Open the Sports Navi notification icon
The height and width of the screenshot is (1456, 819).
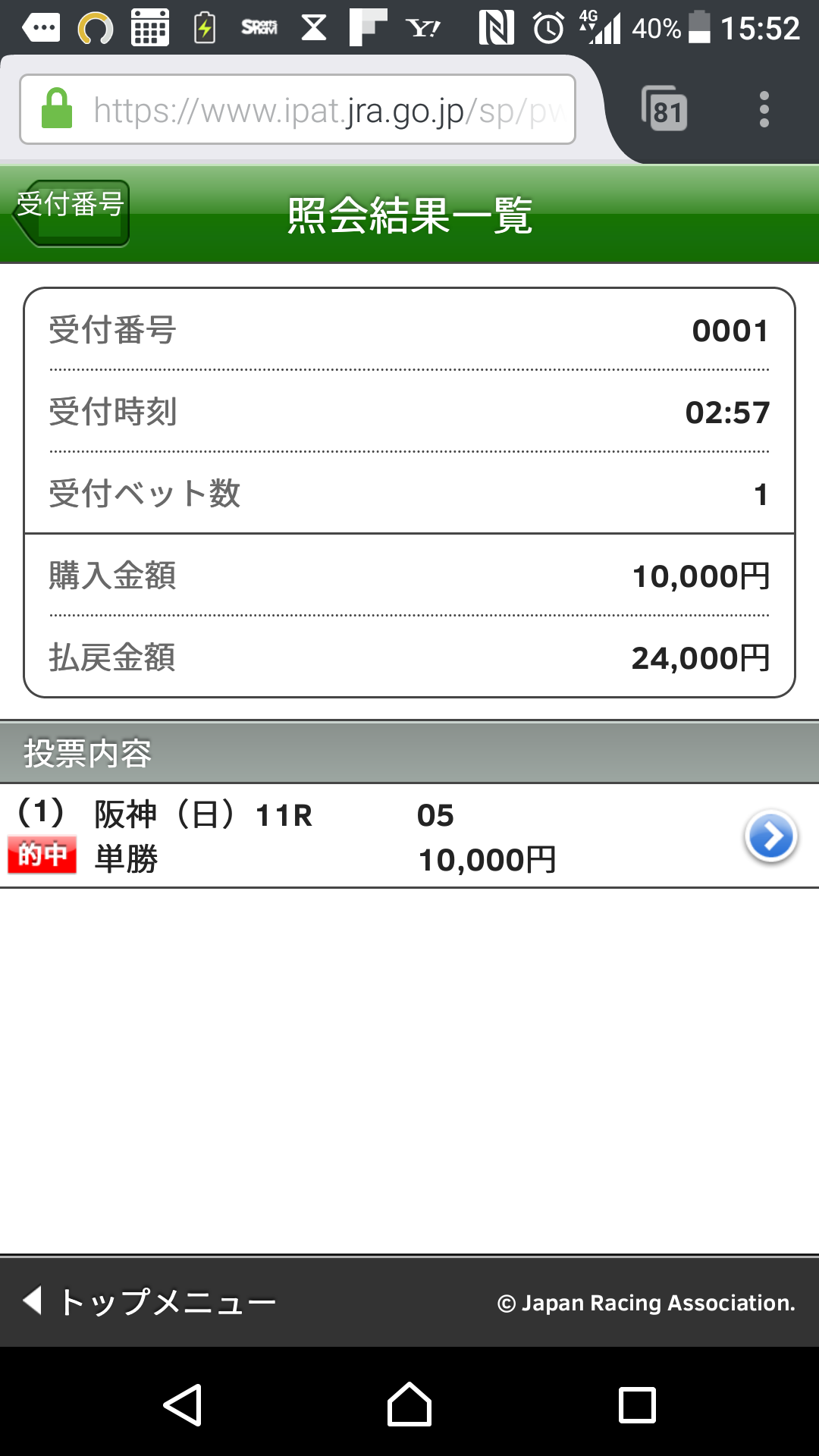[x=259, y=27]
